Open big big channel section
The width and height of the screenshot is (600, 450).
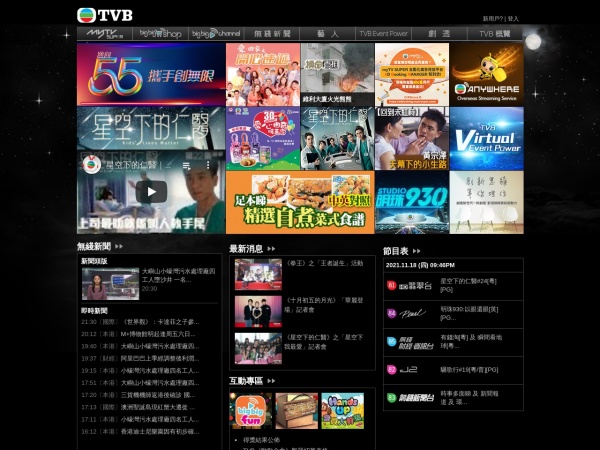click(214, 33)
